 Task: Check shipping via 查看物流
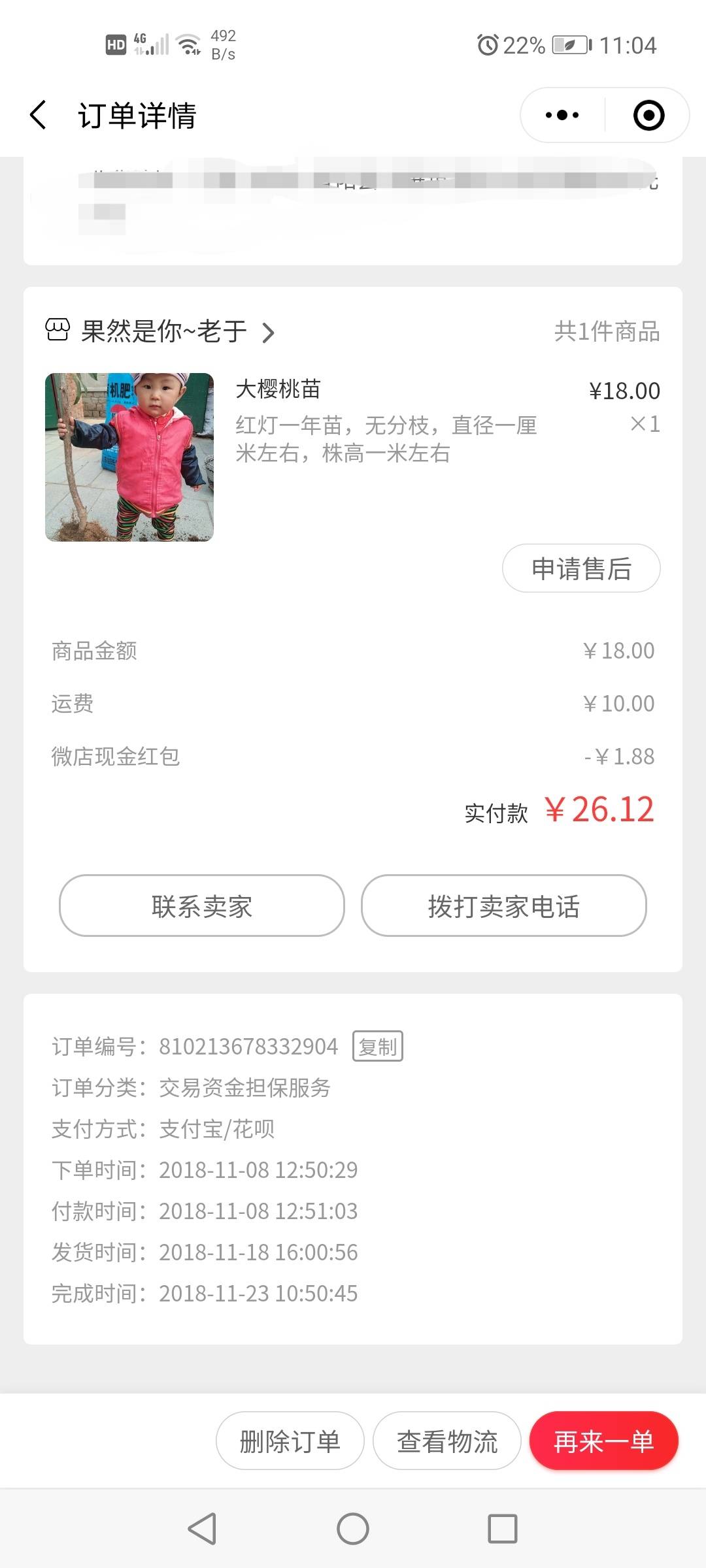(x=447, y=1441)
